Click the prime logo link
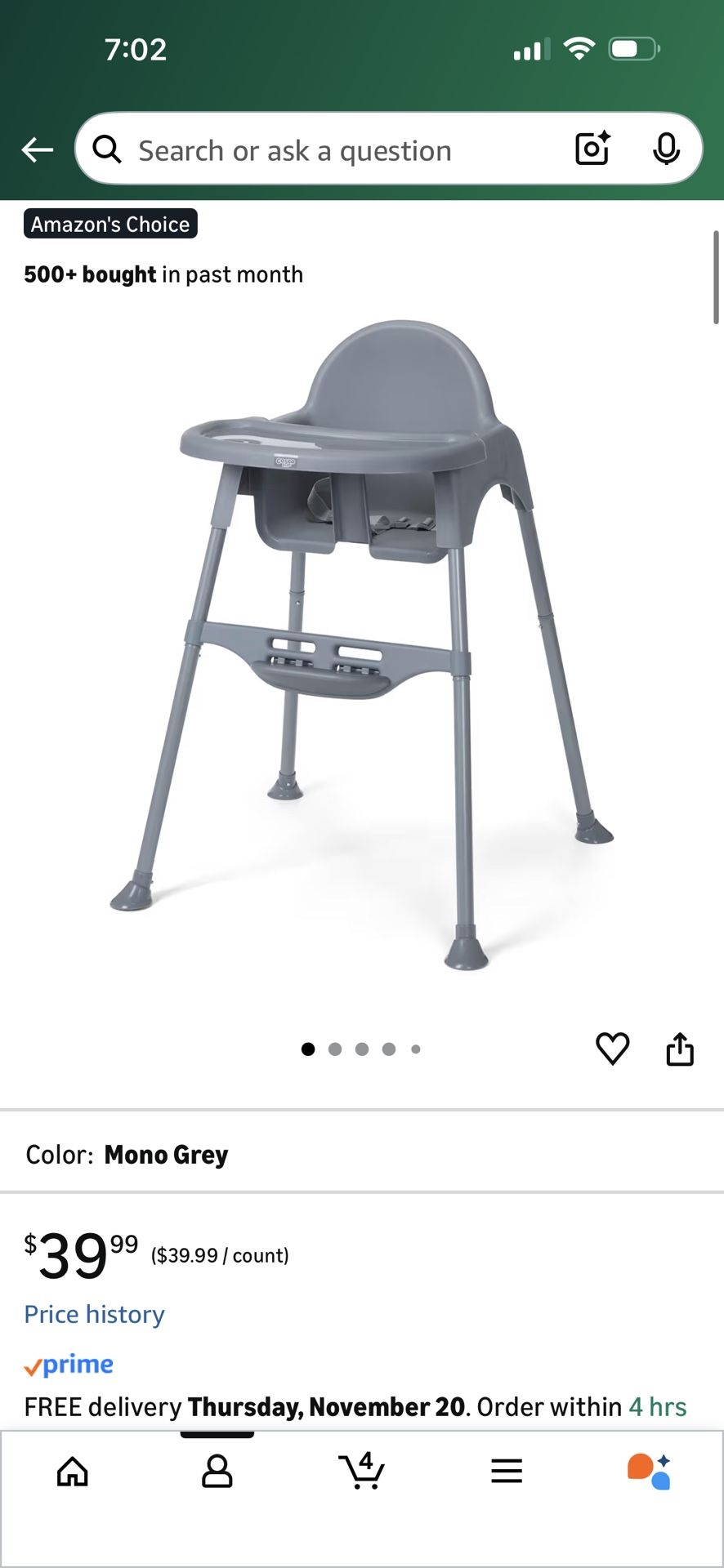Image resolution: width=724 pixels, height=1568 pixels. pyautogui.click(x=69, y=1363)
